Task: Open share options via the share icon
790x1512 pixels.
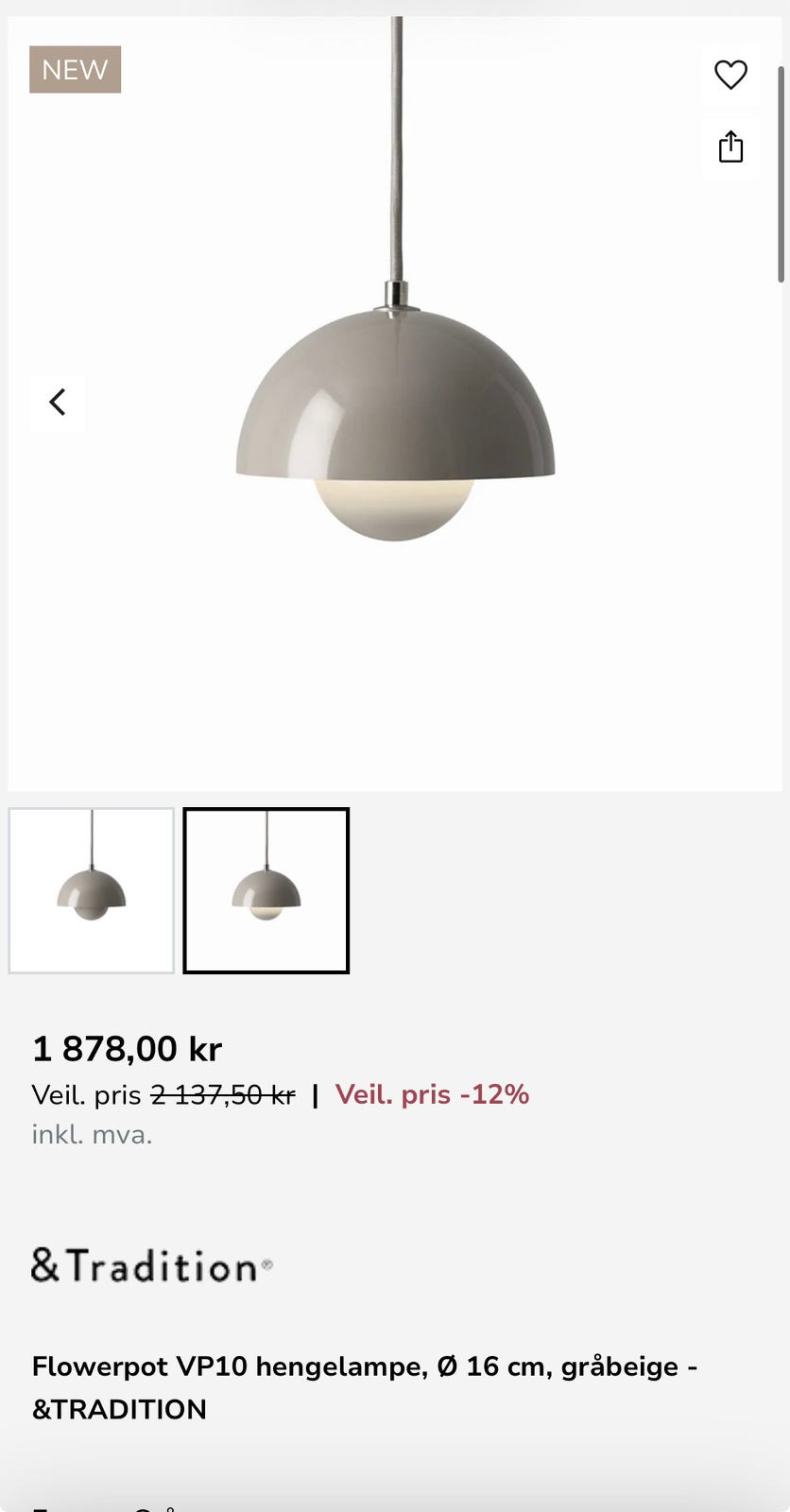Action: coord(730,147)
